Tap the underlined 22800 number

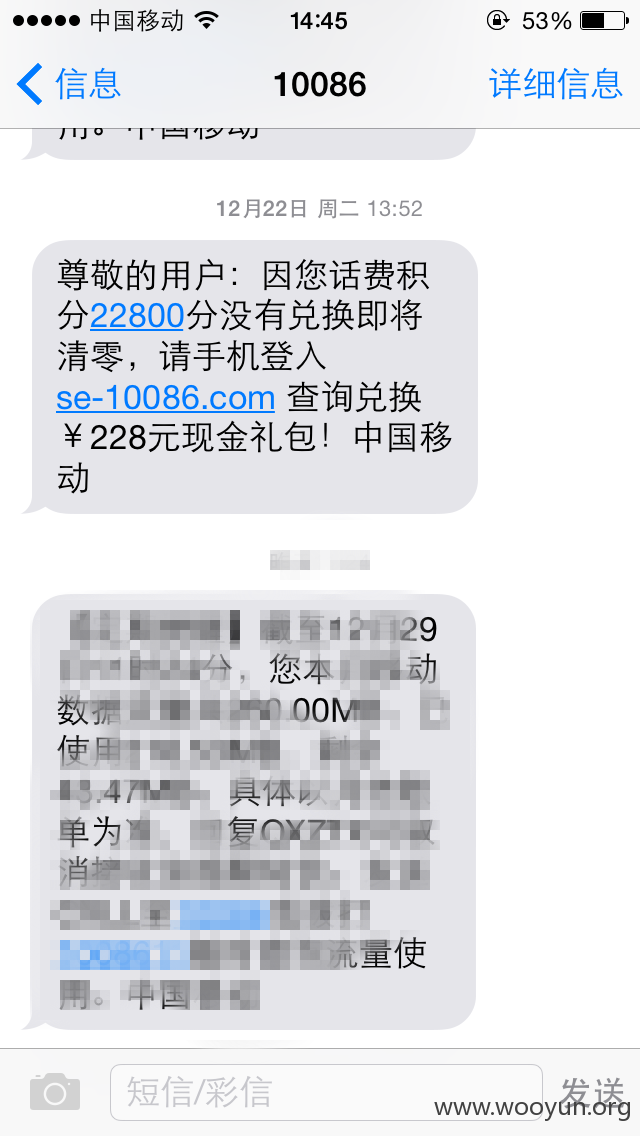click(137, 316)
